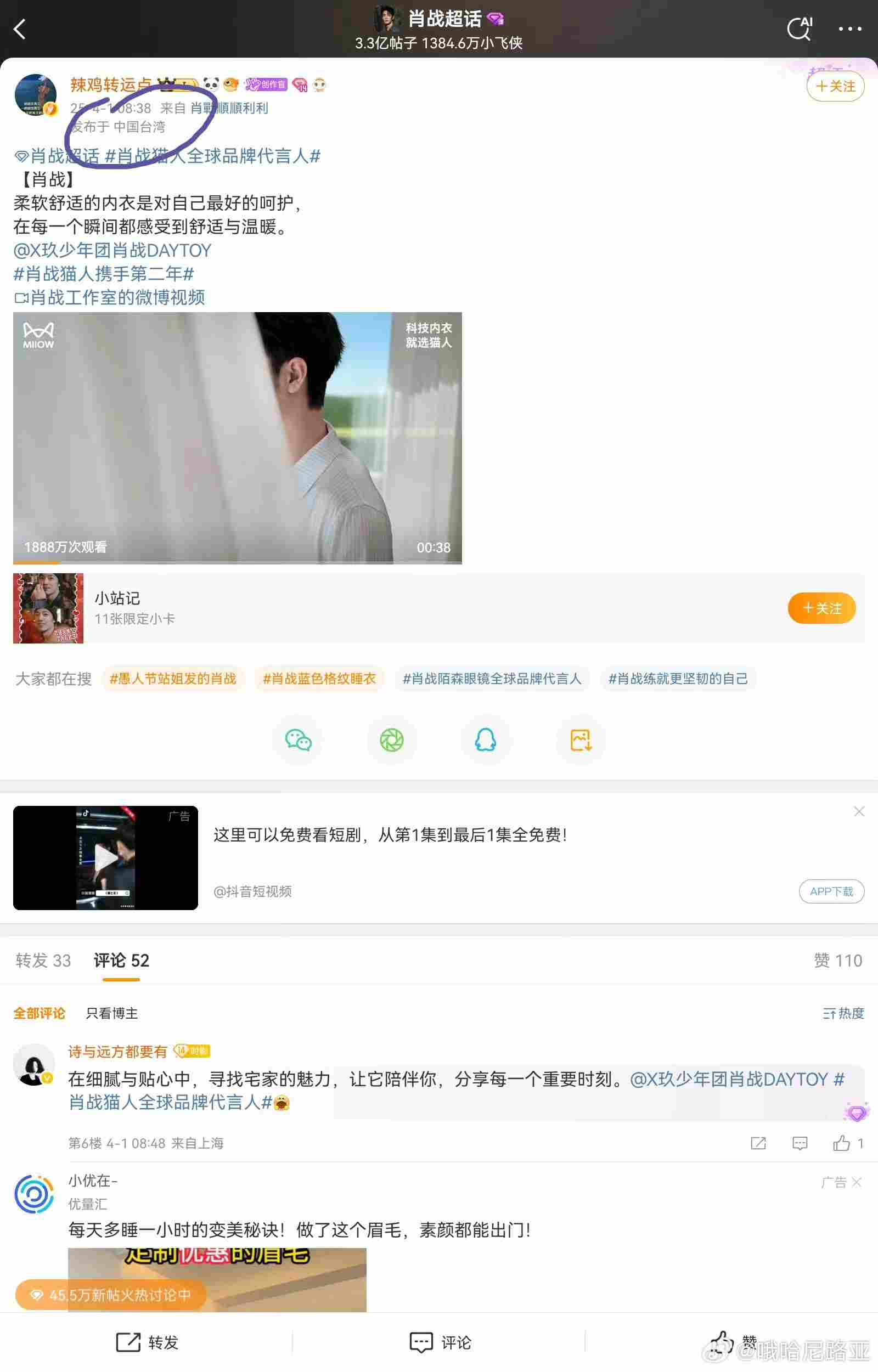The width and height of the screenshot is (878, 1372).
Task: Select the #肖战蓝色格纹睡衣 search chip
Action: coord(319,679)
